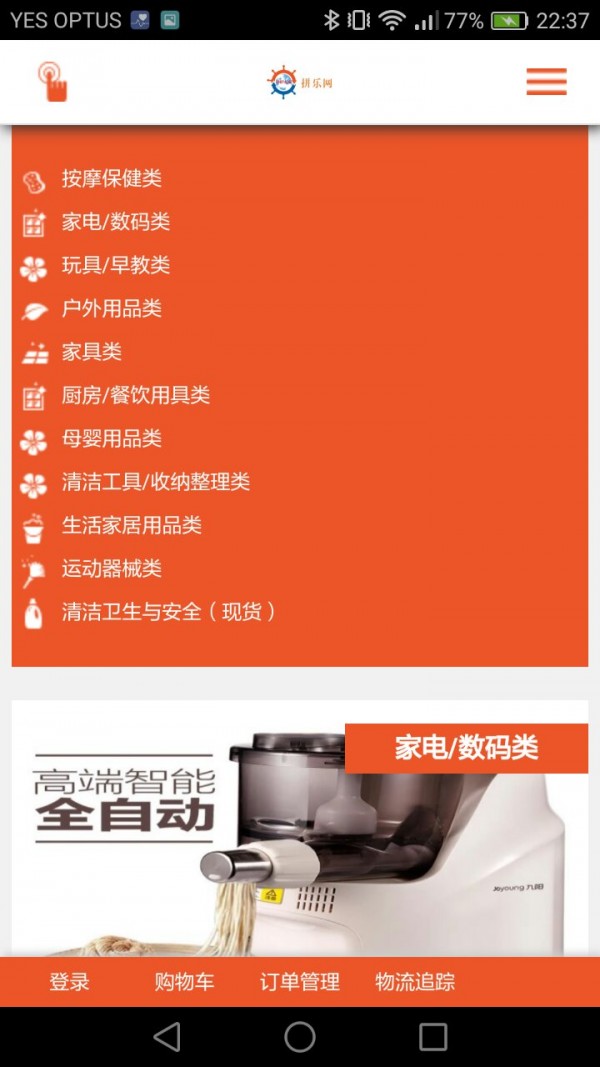Tap the system back button
The width and height of the screenshot is (600, 1067).
167,1036
